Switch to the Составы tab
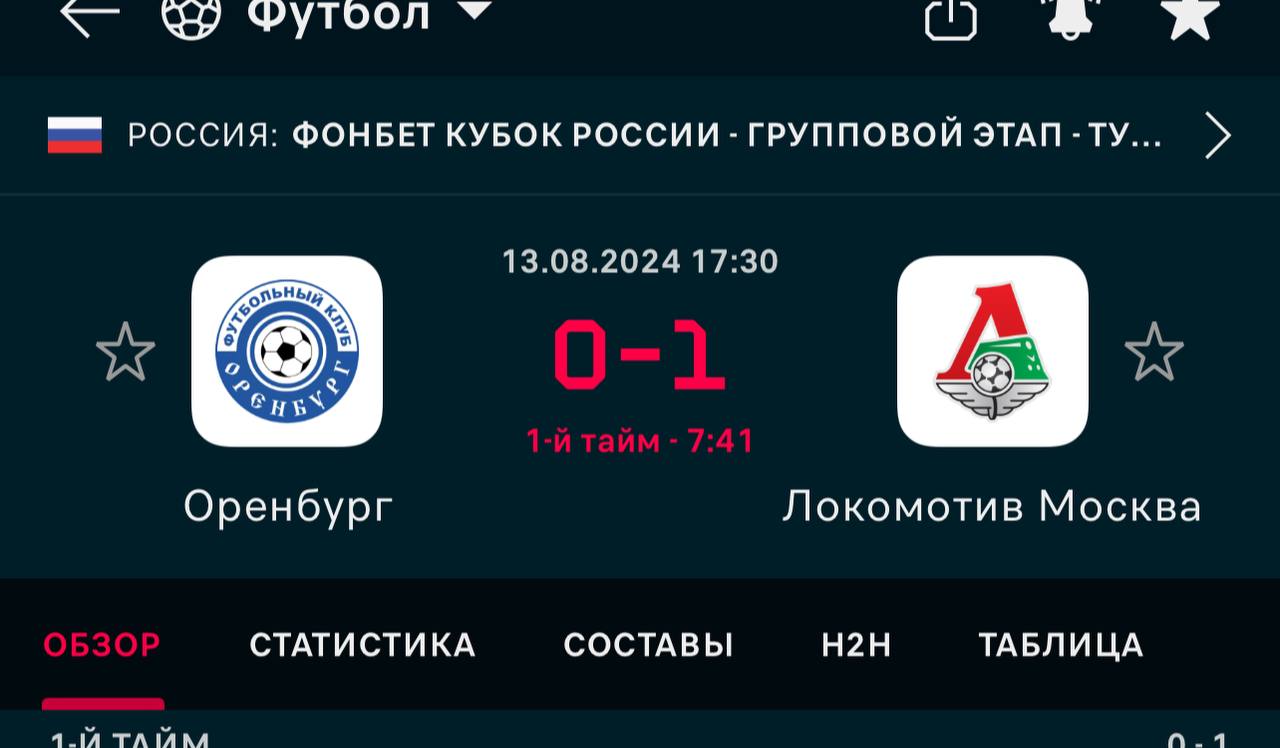 [x=648, y=645]
